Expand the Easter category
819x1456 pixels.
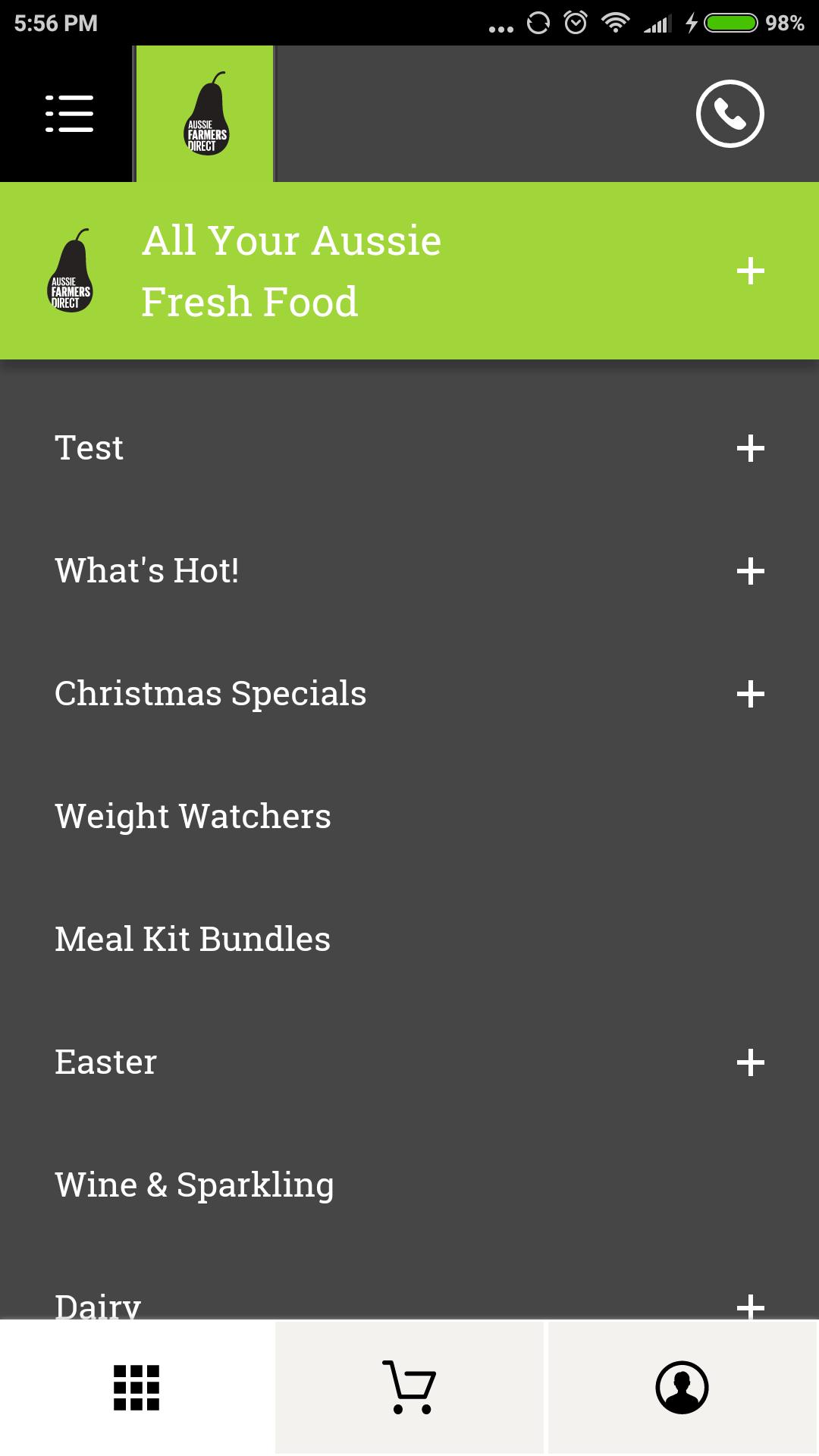pos(750,1062)
